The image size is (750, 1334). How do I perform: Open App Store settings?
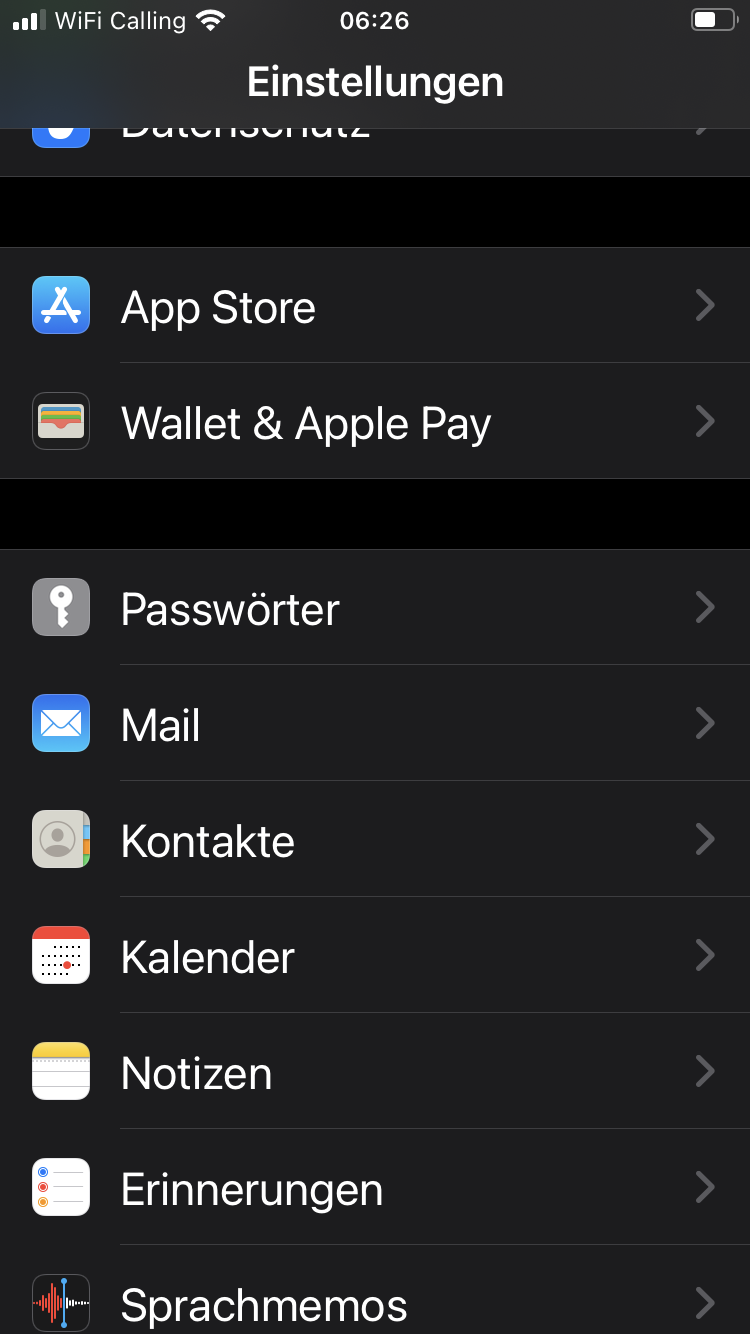coord(375,306)
